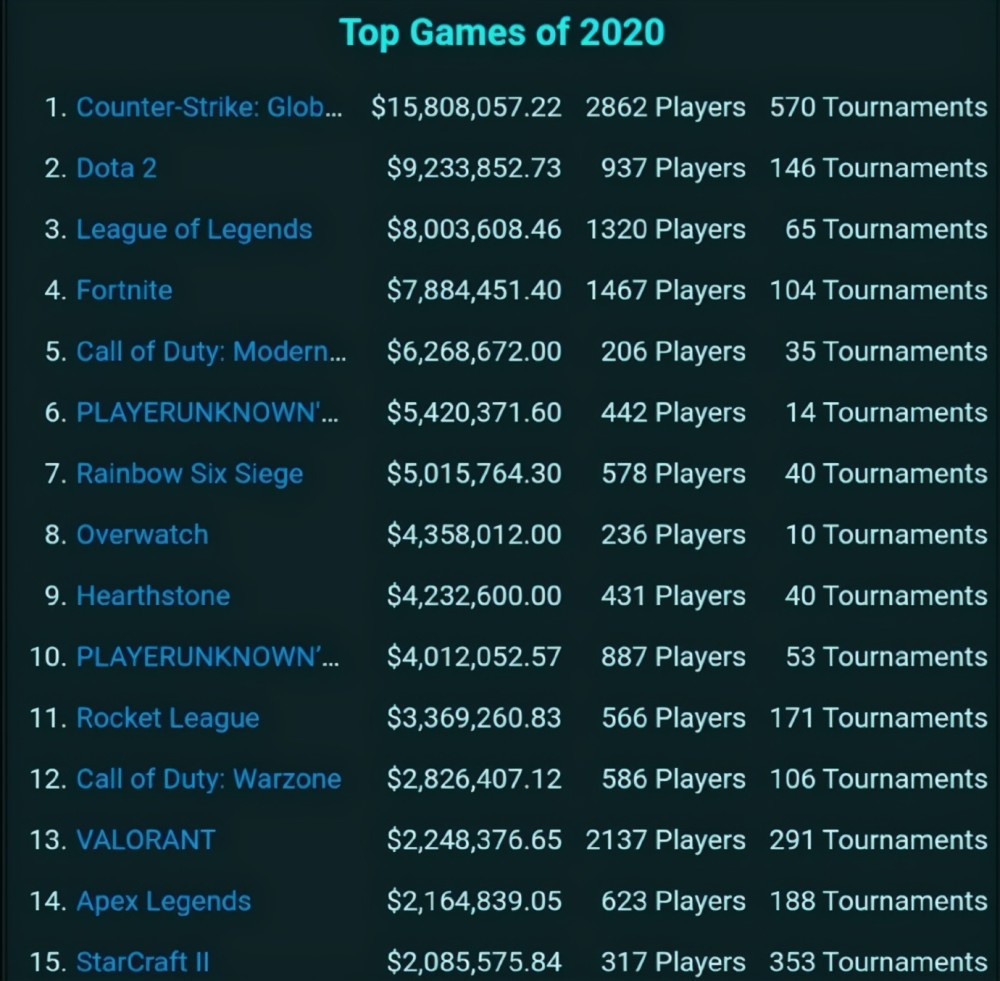Viewport: 1000px width, 981px height.
Task: View Apex Legends details
Action: point(163,901)
